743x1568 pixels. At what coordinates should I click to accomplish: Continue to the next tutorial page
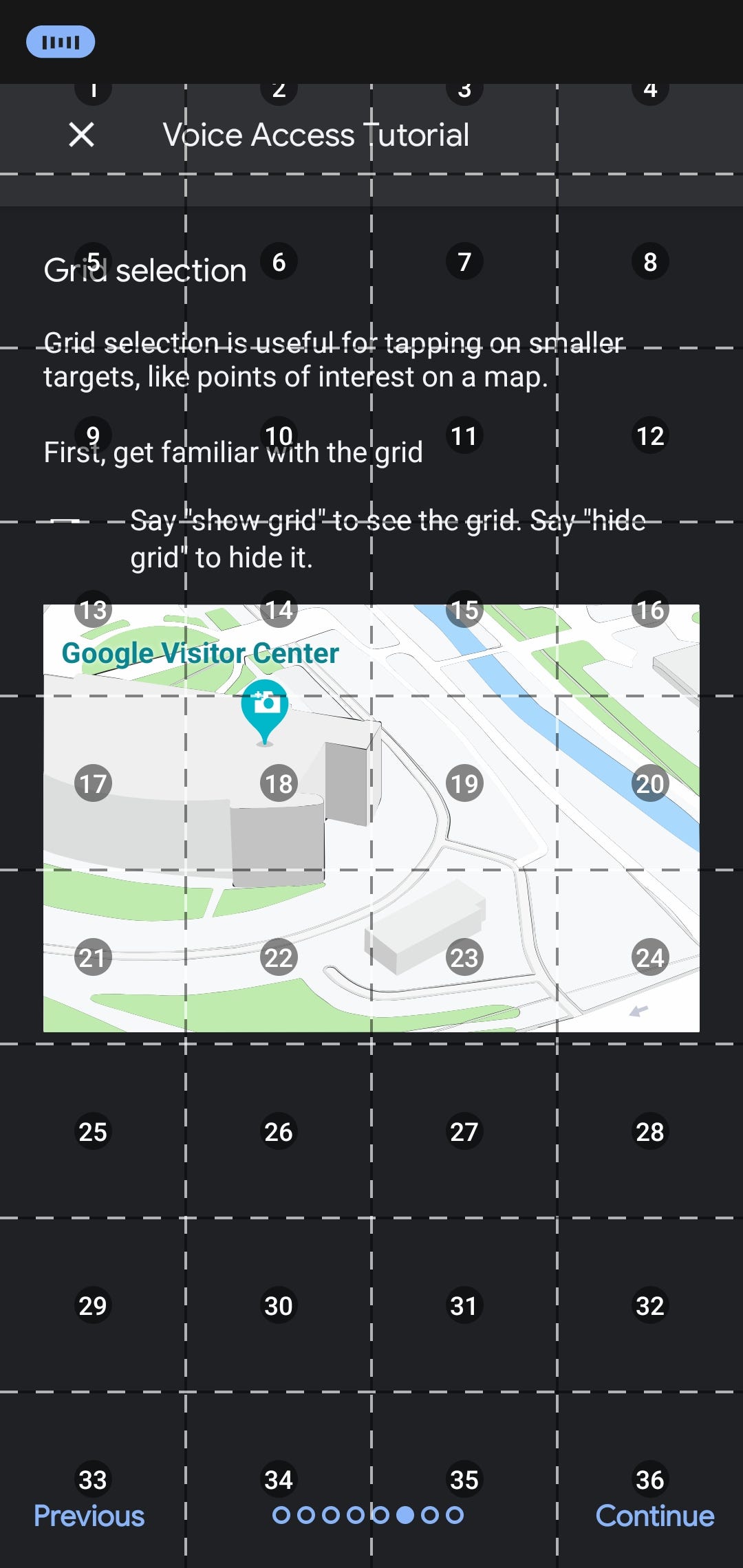pos(655,1516)
